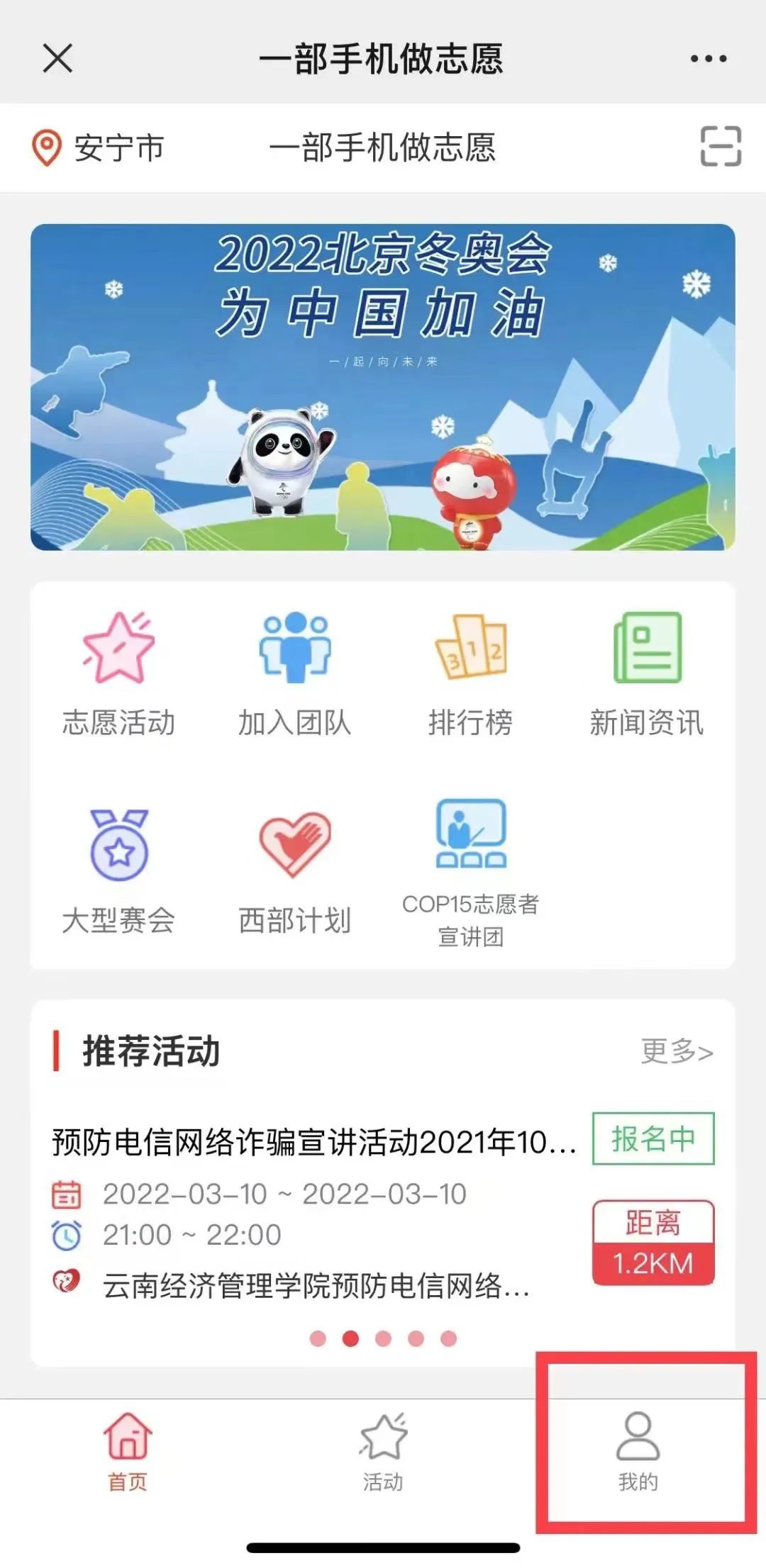
Task: Change the location from 安宁市
Action: tap(98, 148)
